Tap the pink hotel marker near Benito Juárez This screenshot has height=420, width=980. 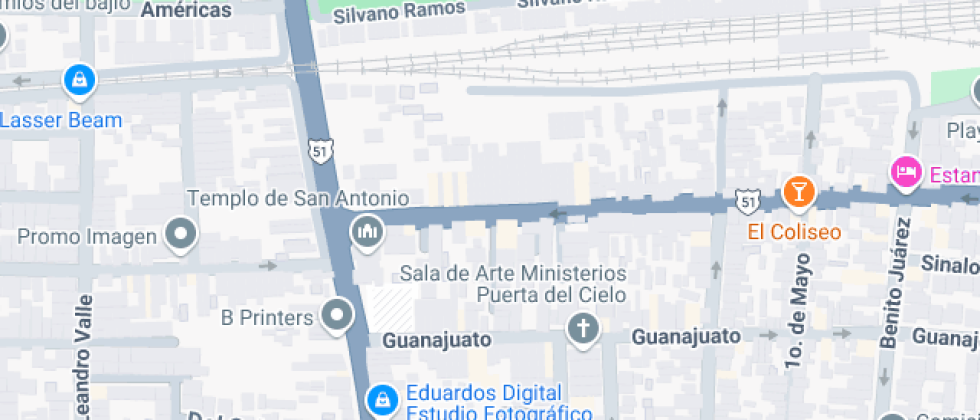pyautogui.click(x=905, y=172)
